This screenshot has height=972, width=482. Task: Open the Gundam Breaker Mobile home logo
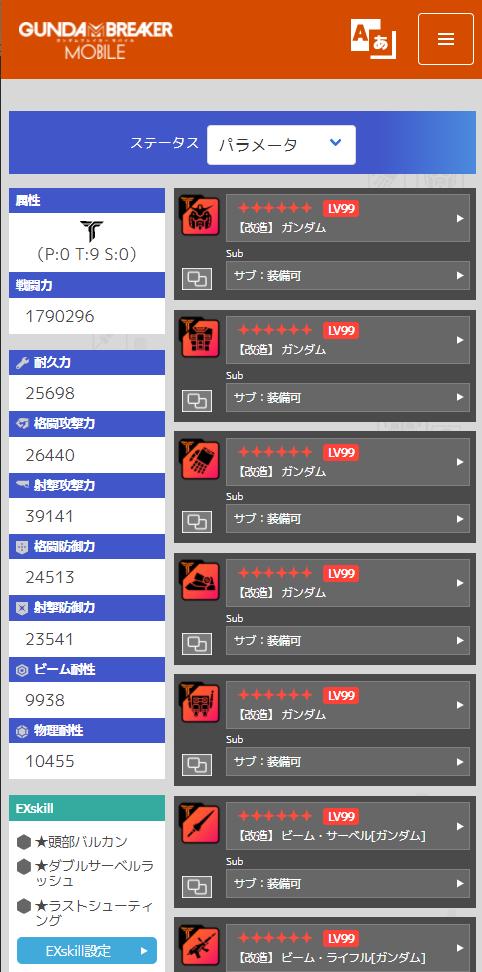pos(95,40)
